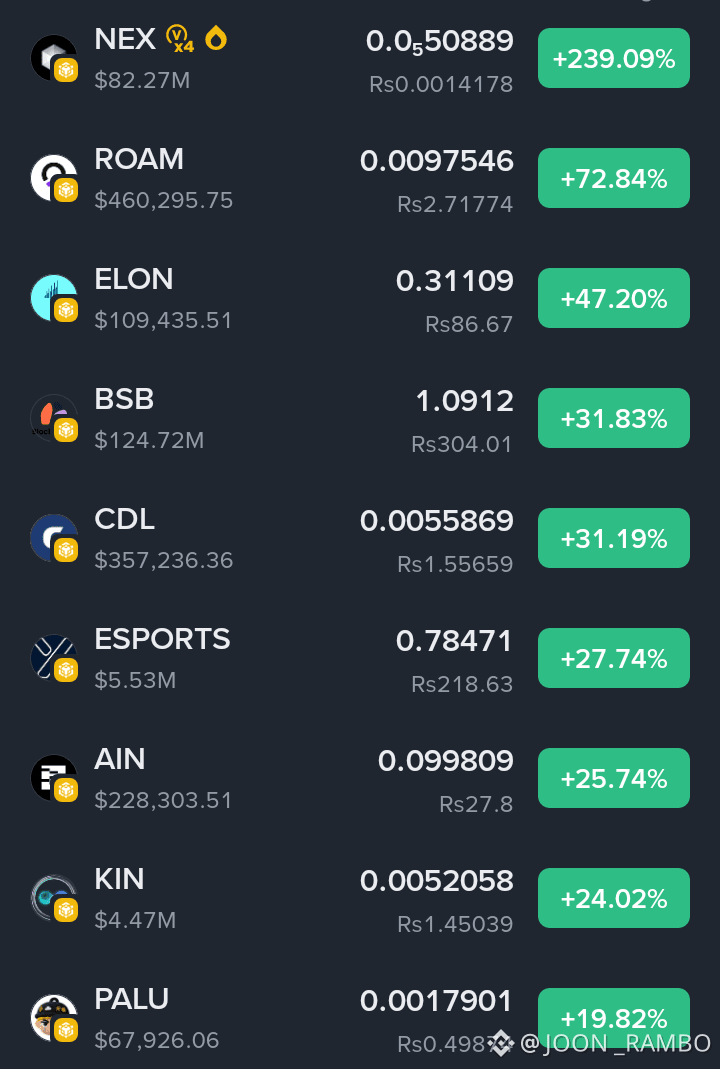The width and height of the screenshot is (720, 1069).
Task: View ELON token details
Action: click(x=360, y=299)
